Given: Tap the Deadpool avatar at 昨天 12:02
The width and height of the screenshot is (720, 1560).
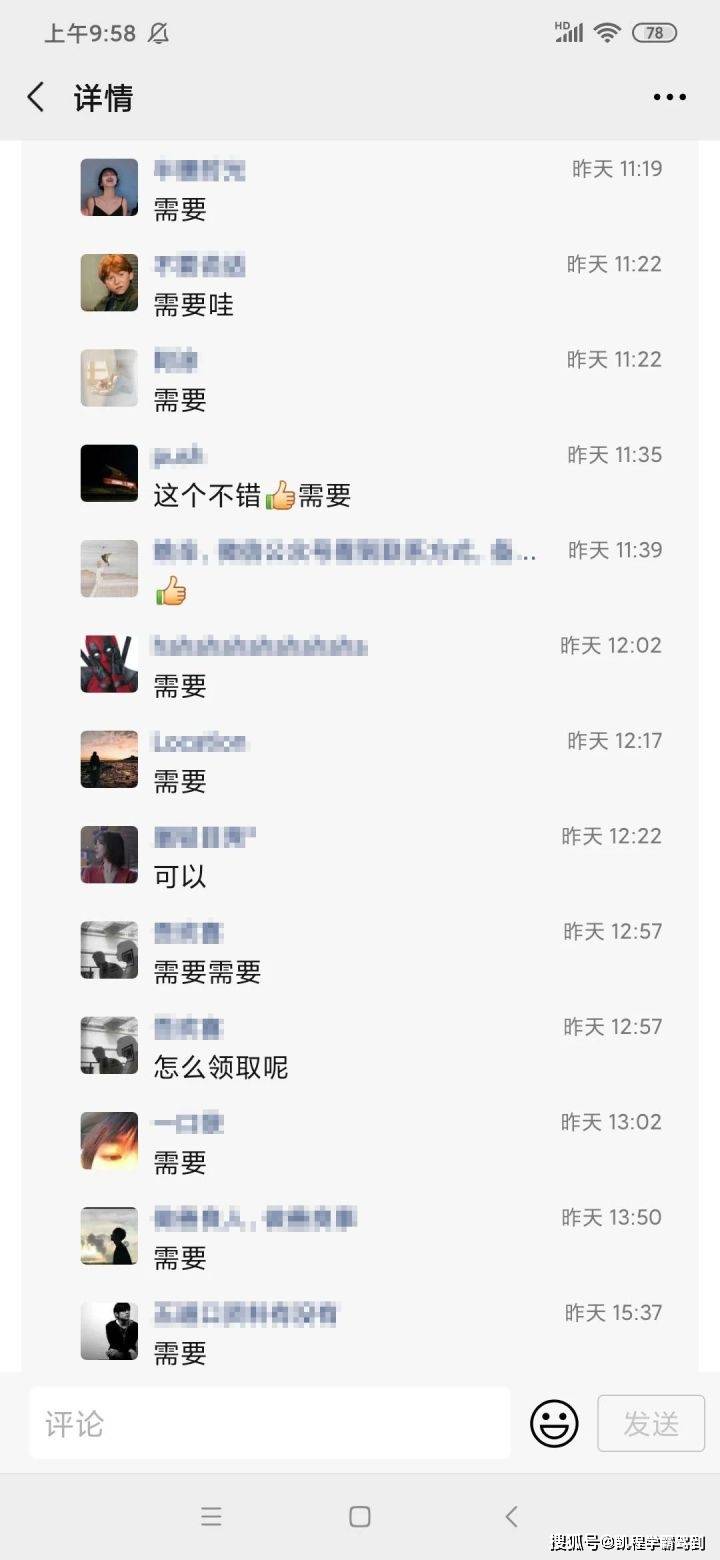Looking at the screenshot, I should pos(109,664).
